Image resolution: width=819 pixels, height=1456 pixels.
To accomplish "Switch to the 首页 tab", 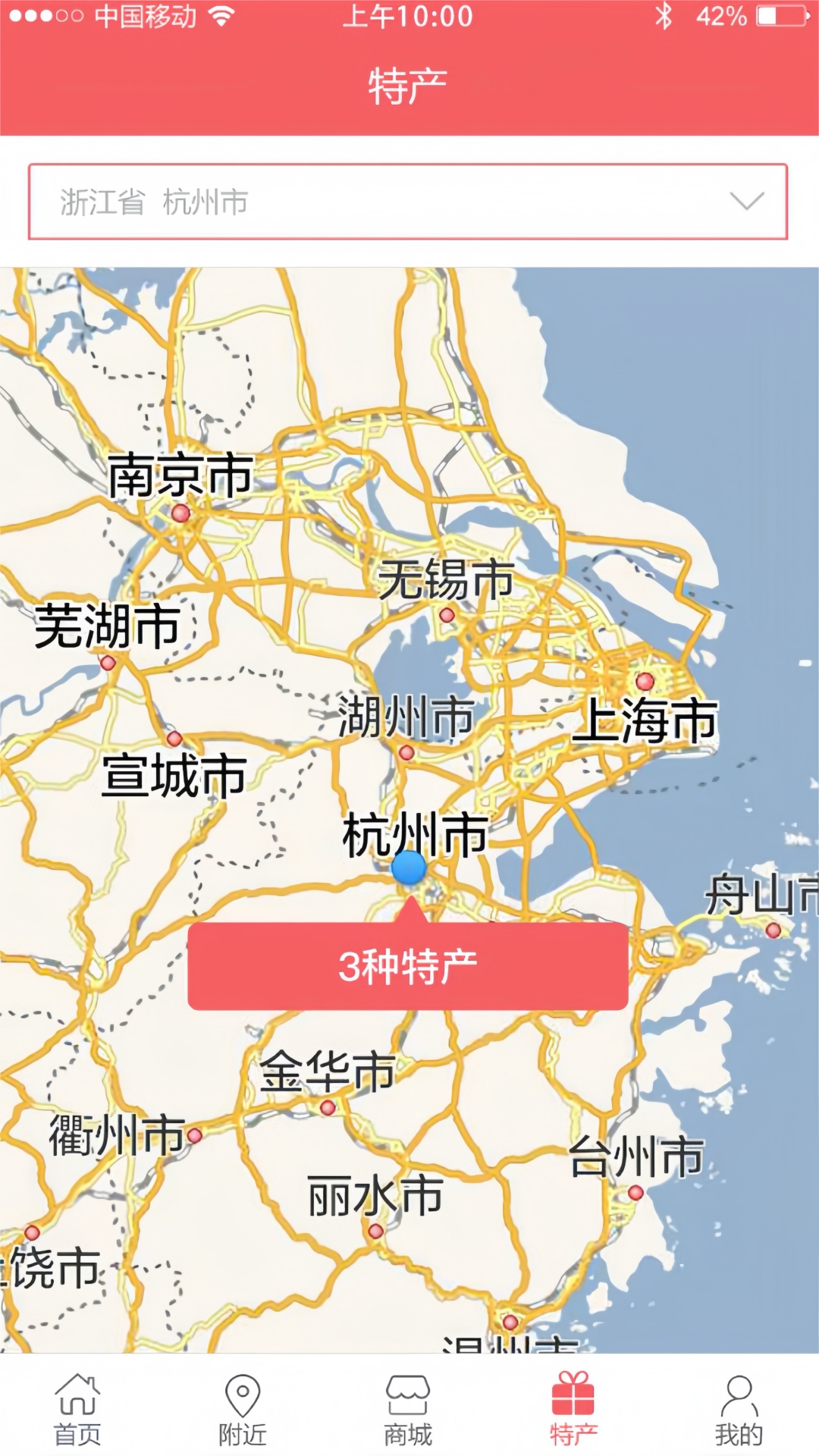I will pyautogui.click(x=77, y=1409).
